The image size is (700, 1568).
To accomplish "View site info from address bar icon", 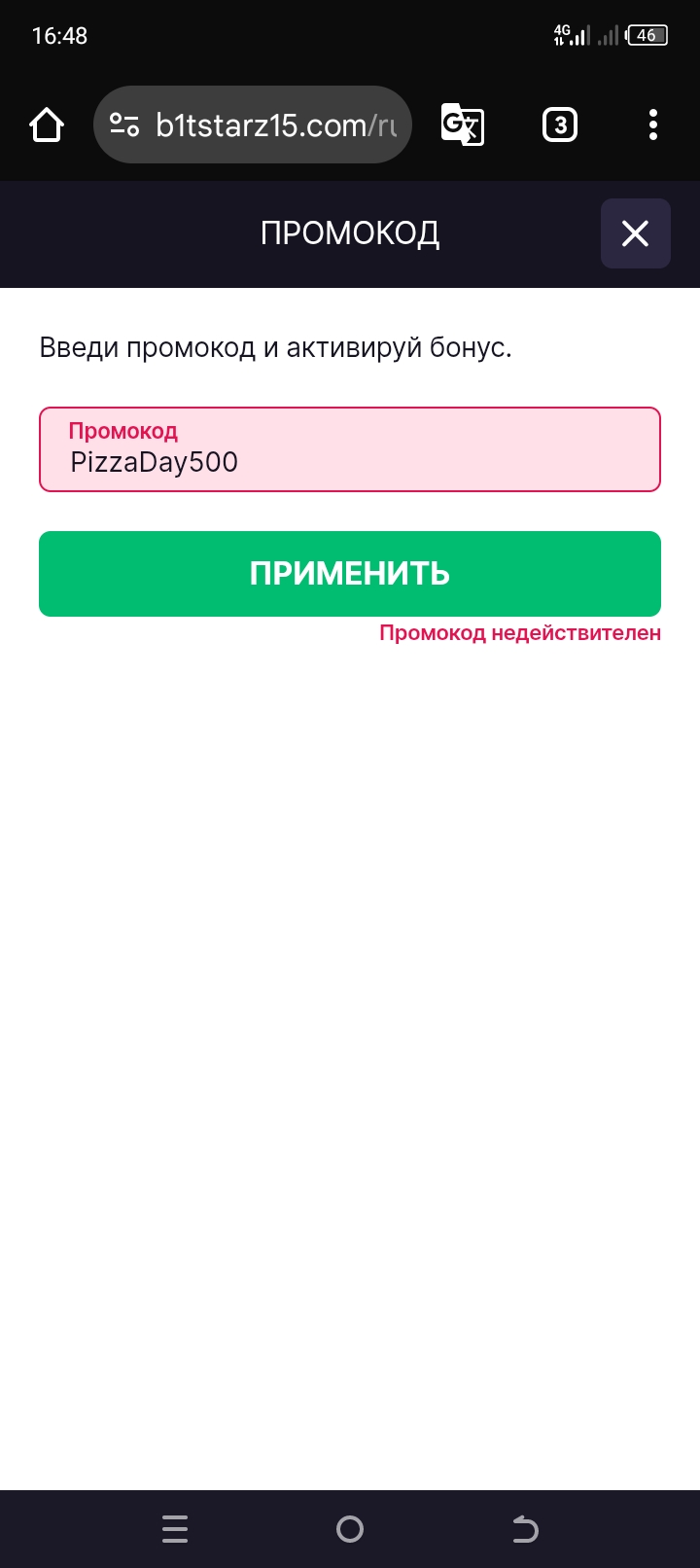I will pos(124,125).
